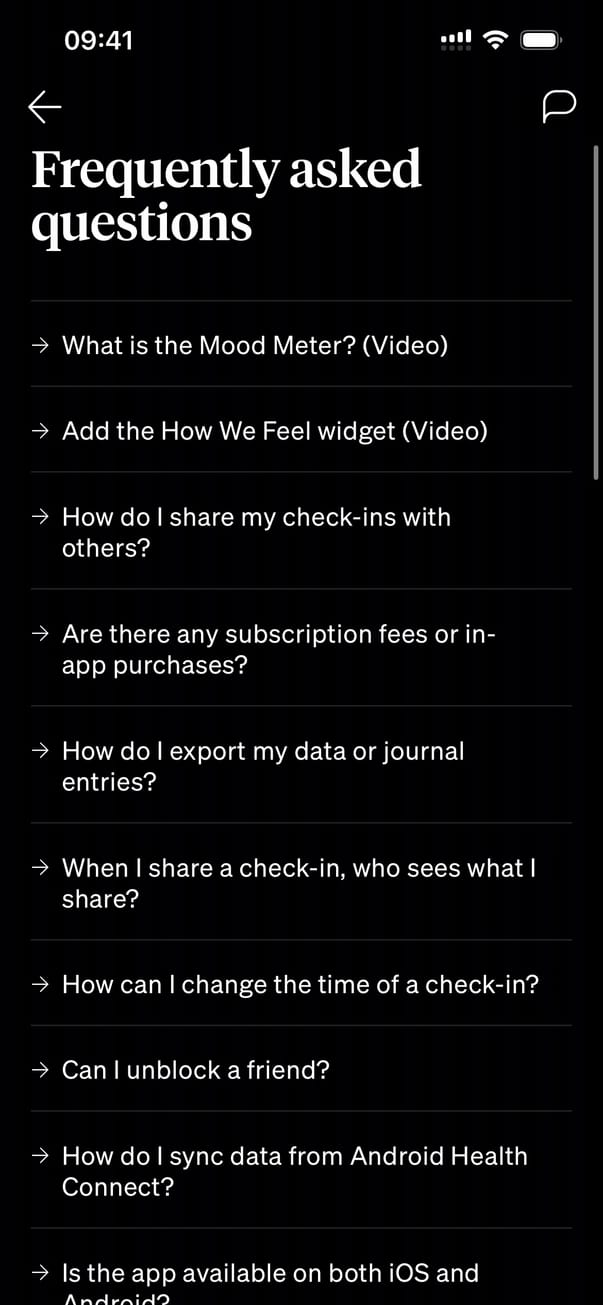Image resolution: width=603 pixels, height=1305 pixels.
Task: Open 'How do I export my data' question
Action: [x=262, y=766]
